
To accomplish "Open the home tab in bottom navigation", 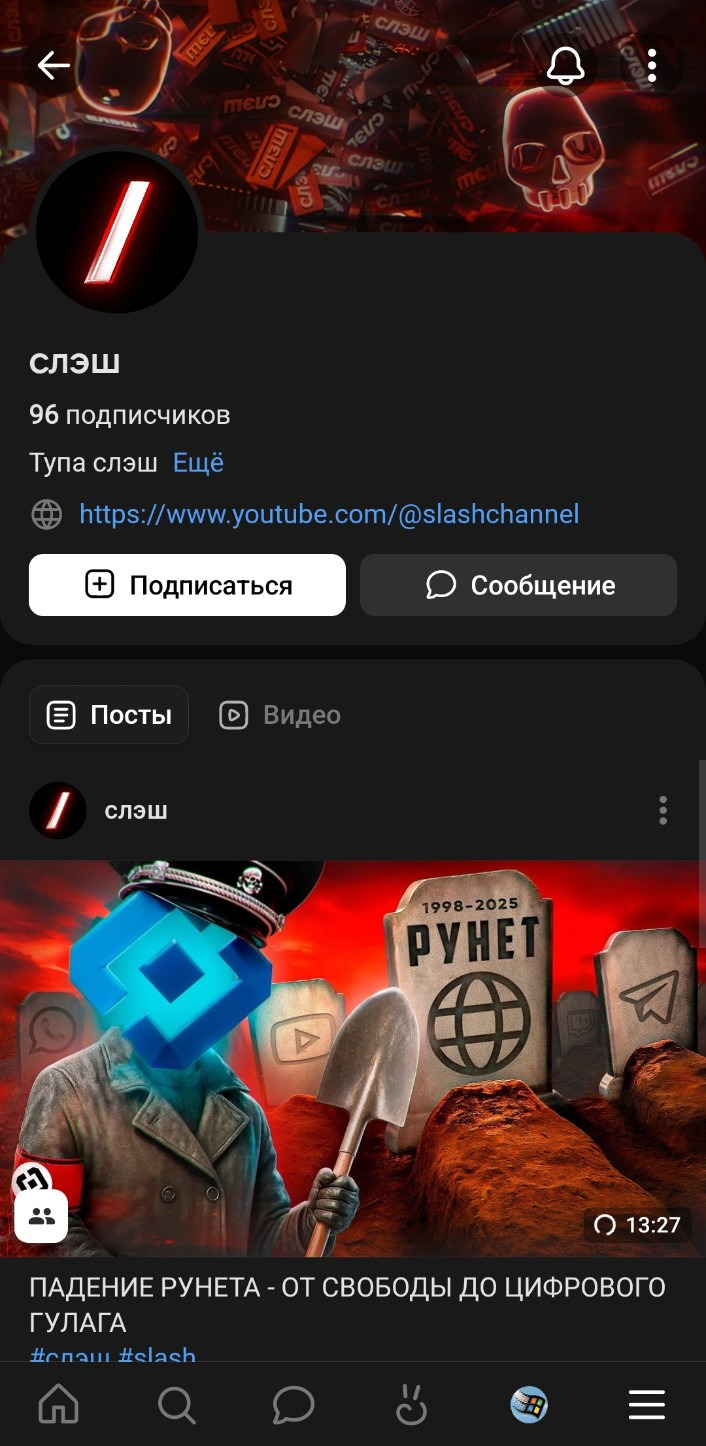I will (58, 1405).
